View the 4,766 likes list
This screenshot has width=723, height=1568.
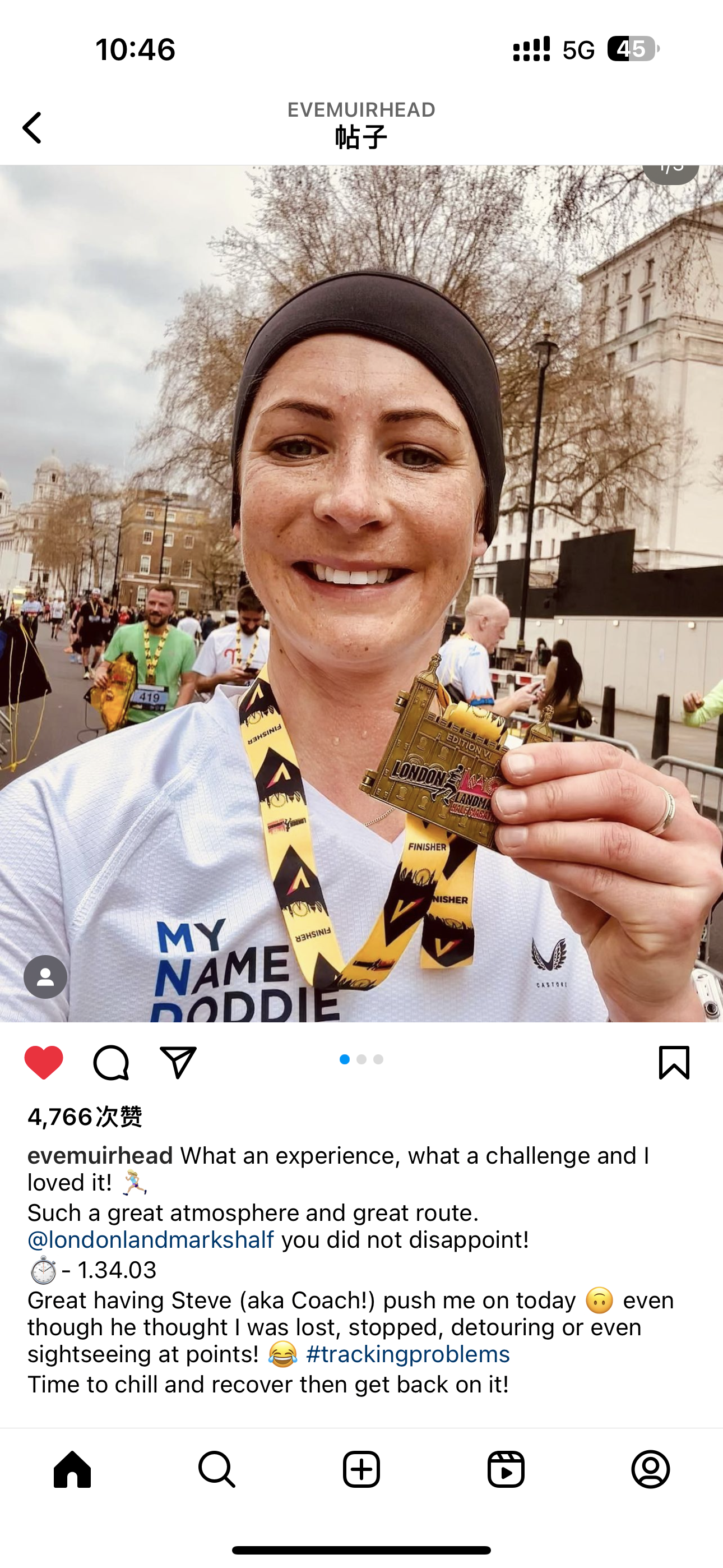[x=85, y=1117]
